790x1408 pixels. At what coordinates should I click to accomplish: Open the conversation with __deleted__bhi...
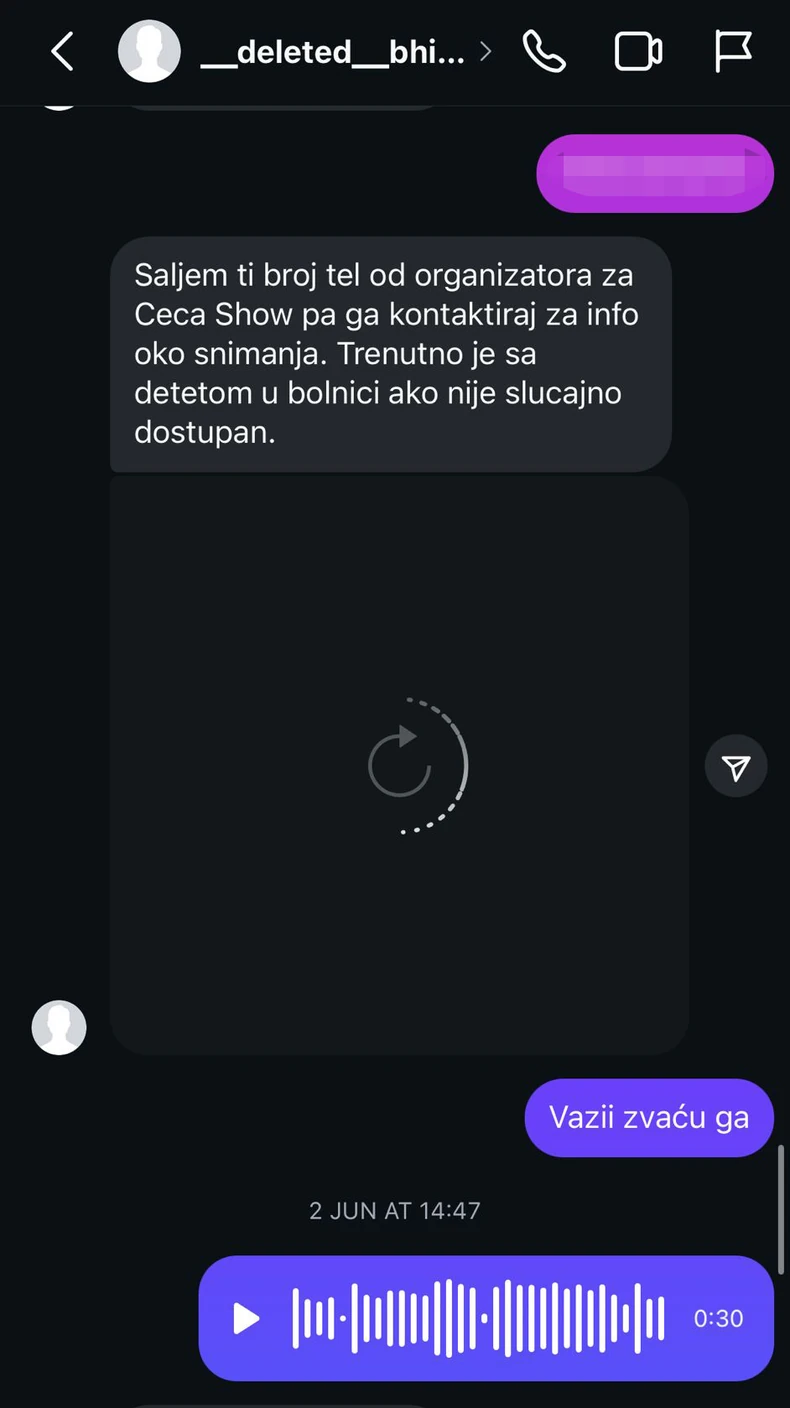335,52
